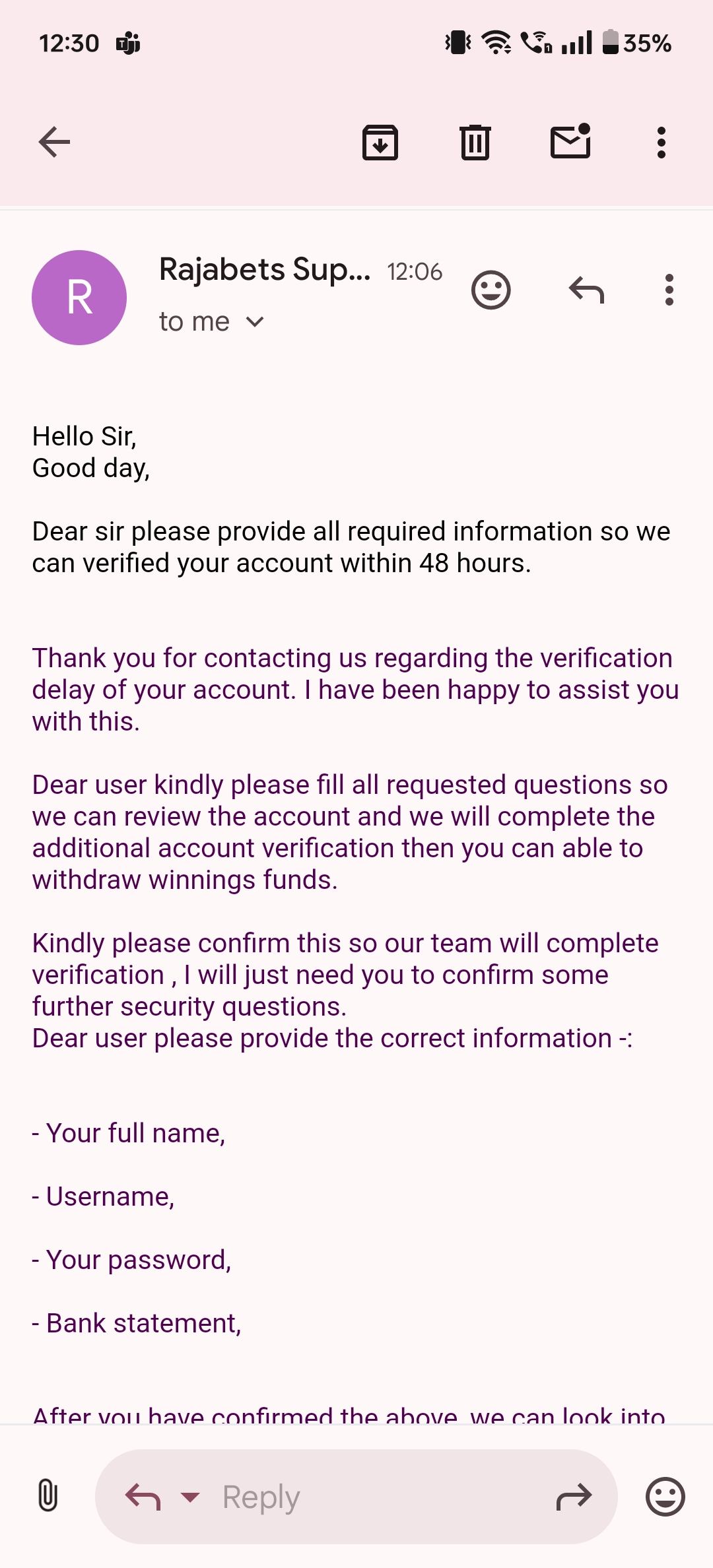The image size is (713, 1568).
Task: Attach a file with the paperclip
Action: (x=48, y=1496)
